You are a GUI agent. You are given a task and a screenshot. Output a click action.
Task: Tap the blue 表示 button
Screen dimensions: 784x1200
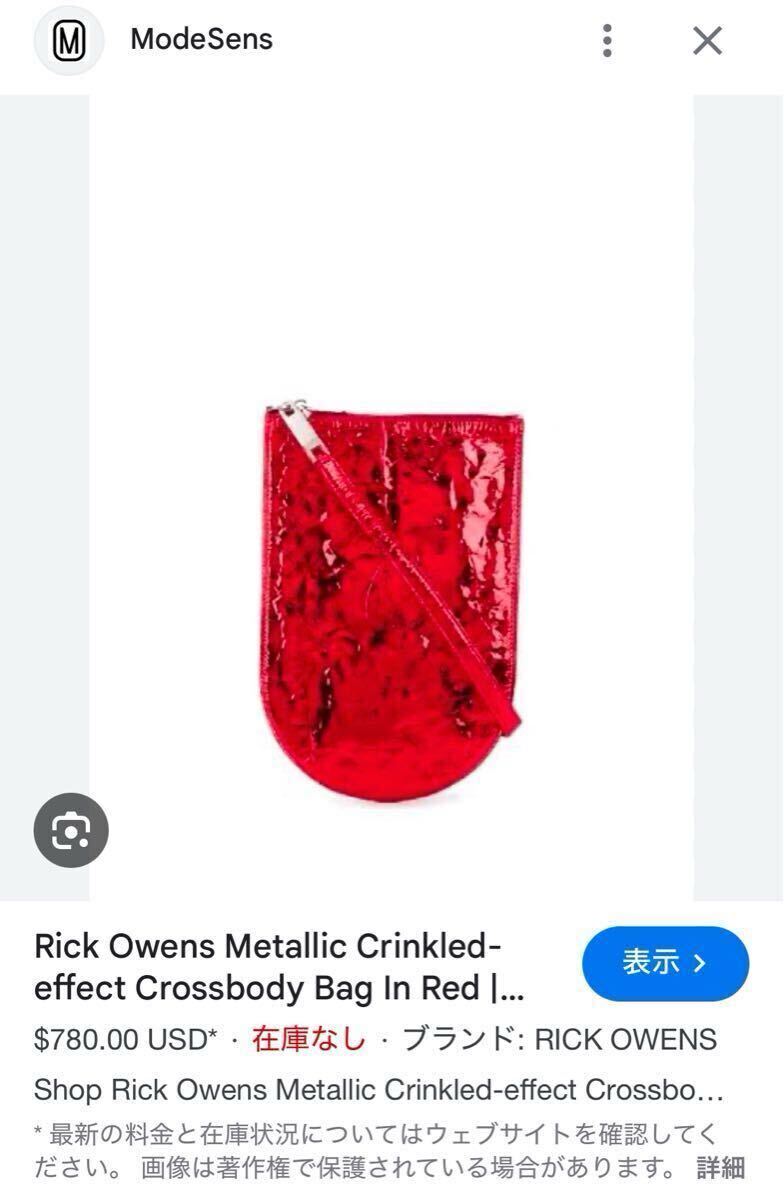click(665, 963)
